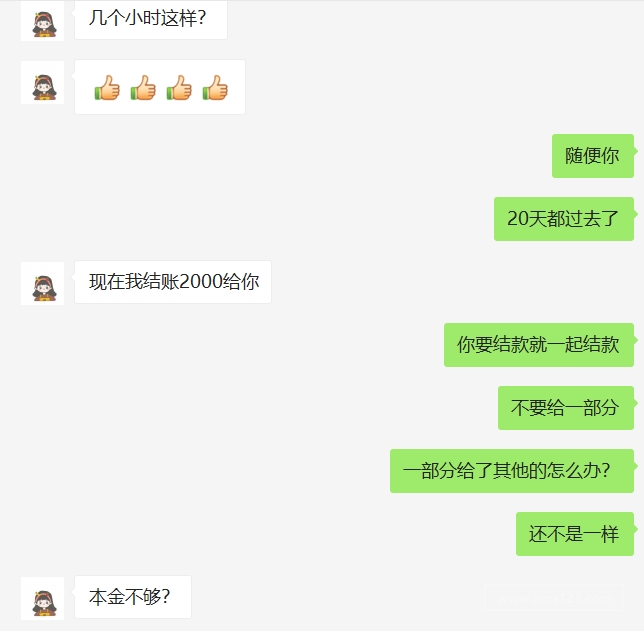Open sender's avatar beside "几个小时这样?" message
This screenshot has height=631, width=644.
tap(42, 21)
